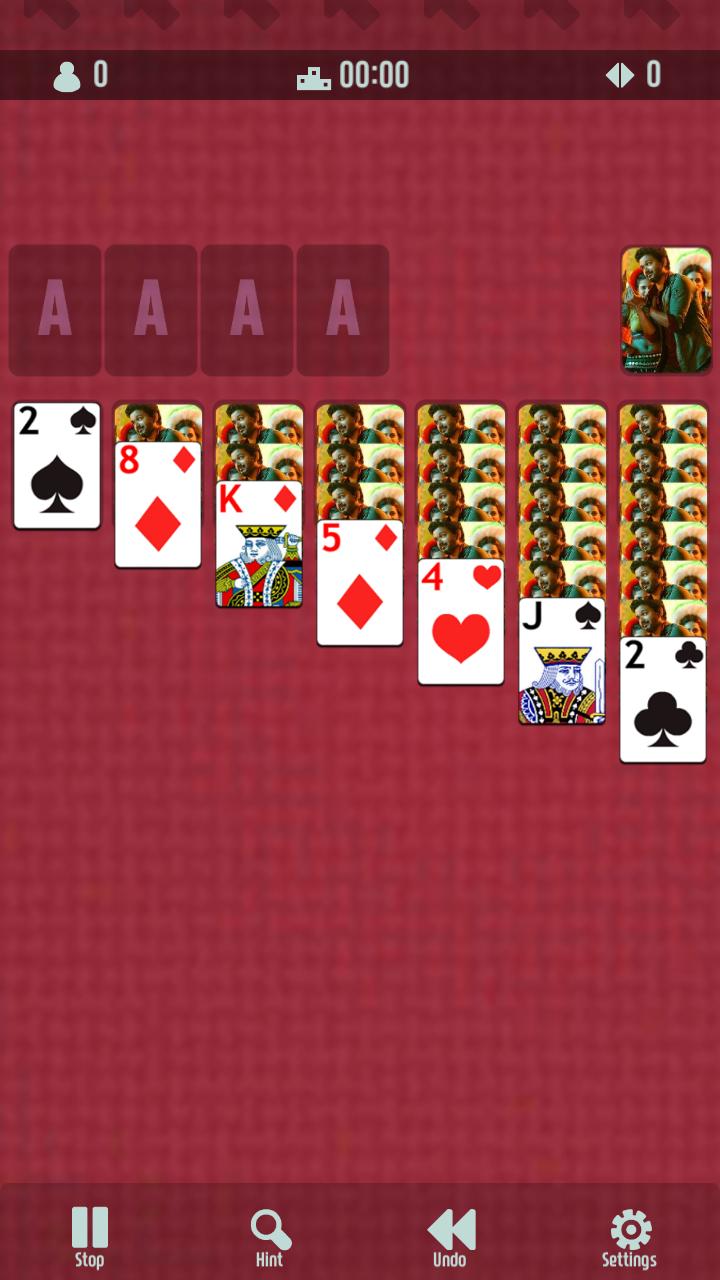Pause the game with Stop
The height and width of the screenshot is (1280, 720).
coord(89,1237)
